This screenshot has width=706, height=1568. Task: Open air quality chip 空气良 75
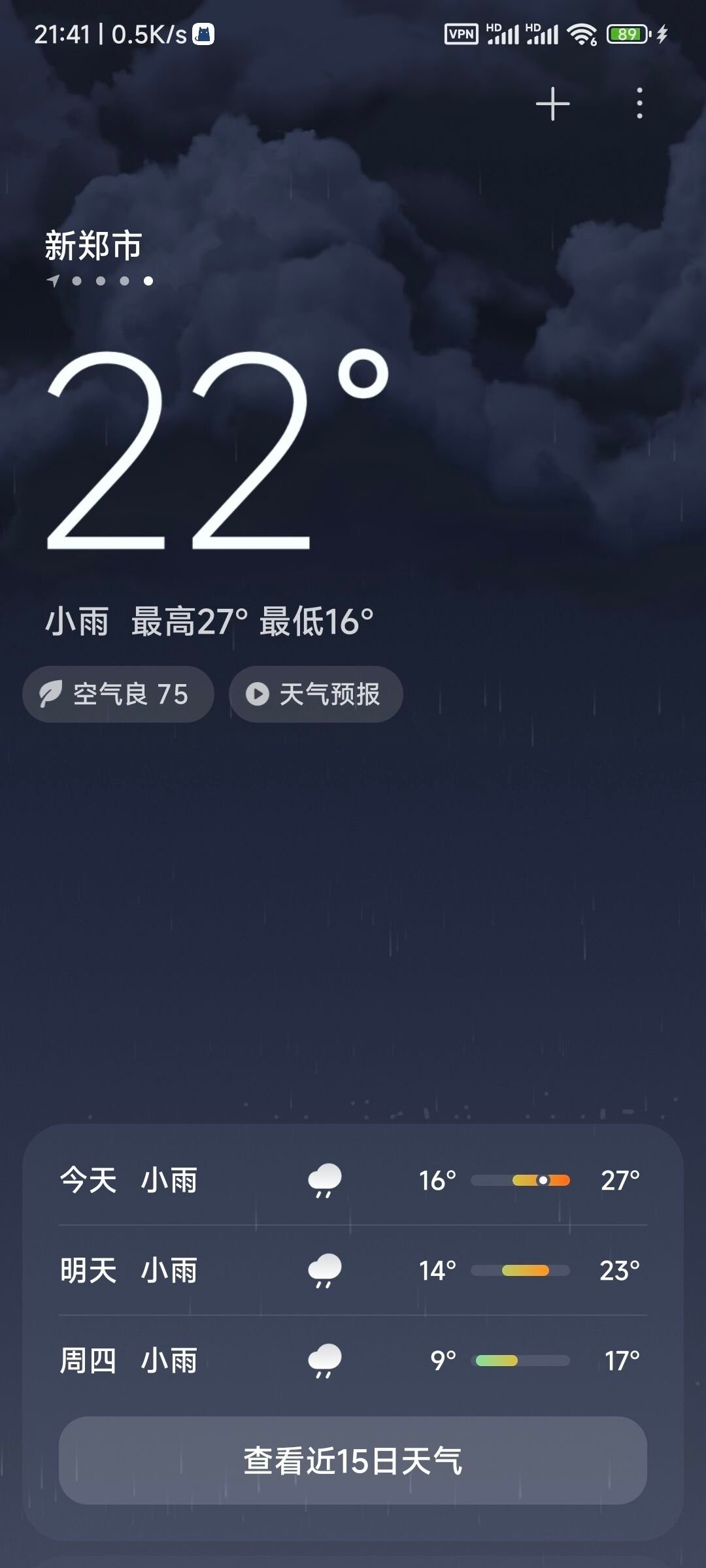tap(118, 694)
